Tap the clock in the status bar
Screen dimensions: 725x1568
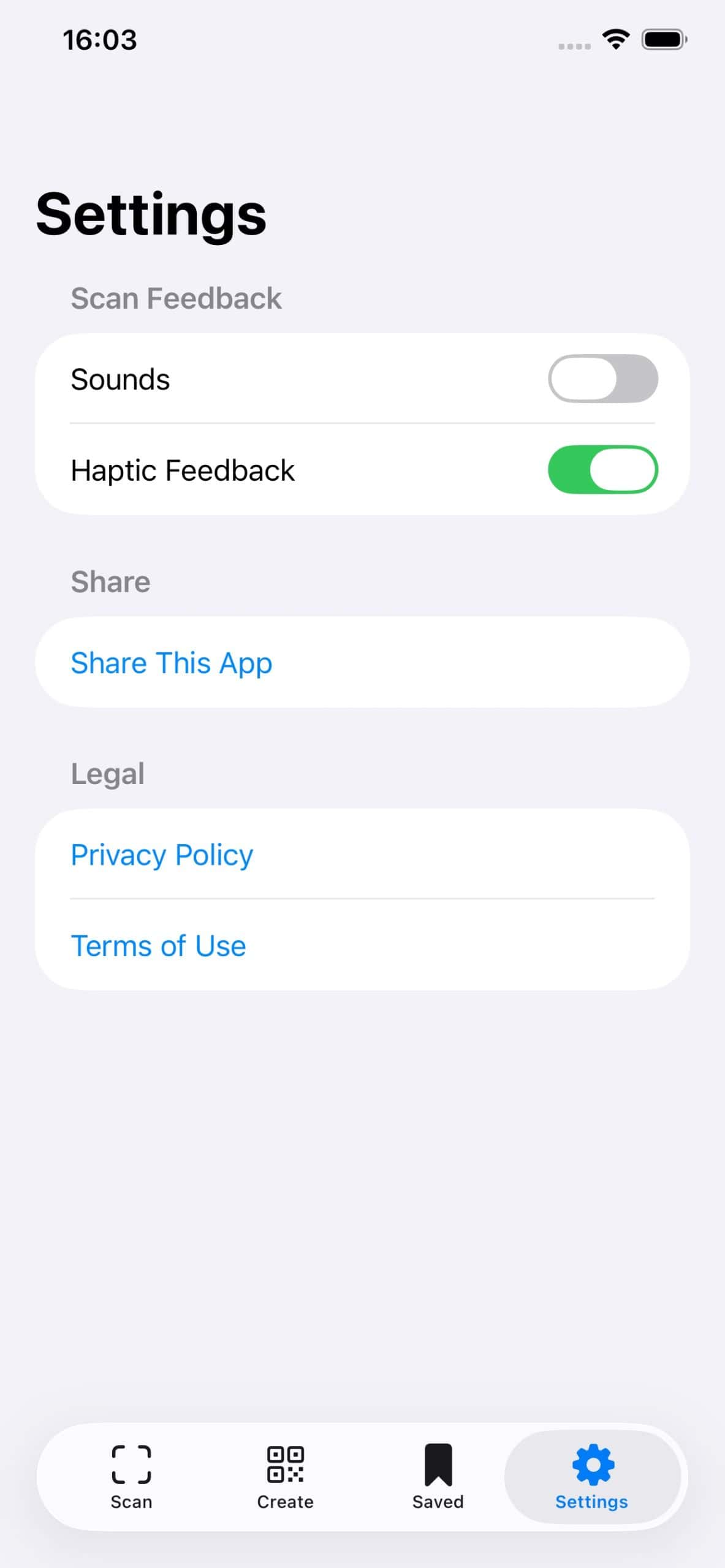tap(100, 39)
